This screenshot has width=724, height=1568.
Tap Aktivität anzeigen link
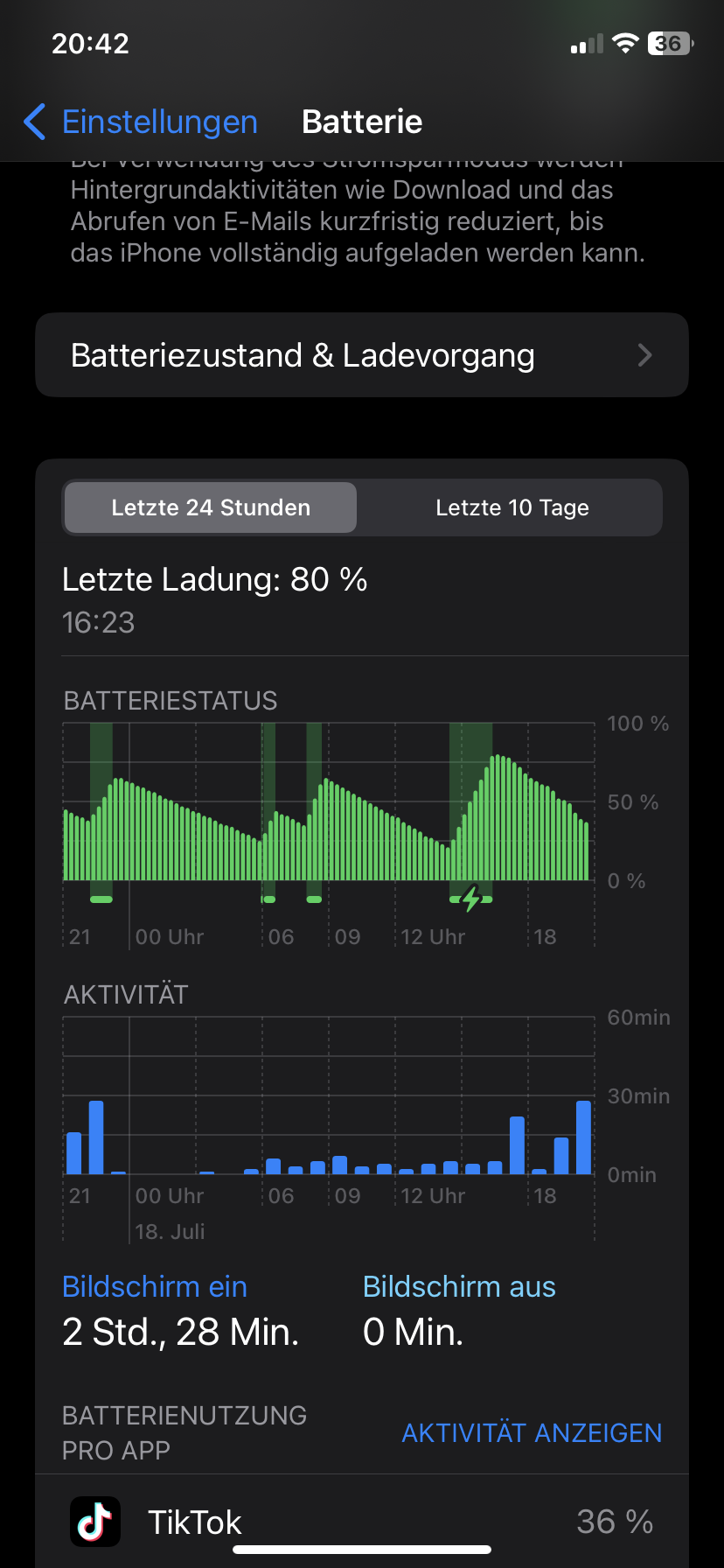[531, 1432]
